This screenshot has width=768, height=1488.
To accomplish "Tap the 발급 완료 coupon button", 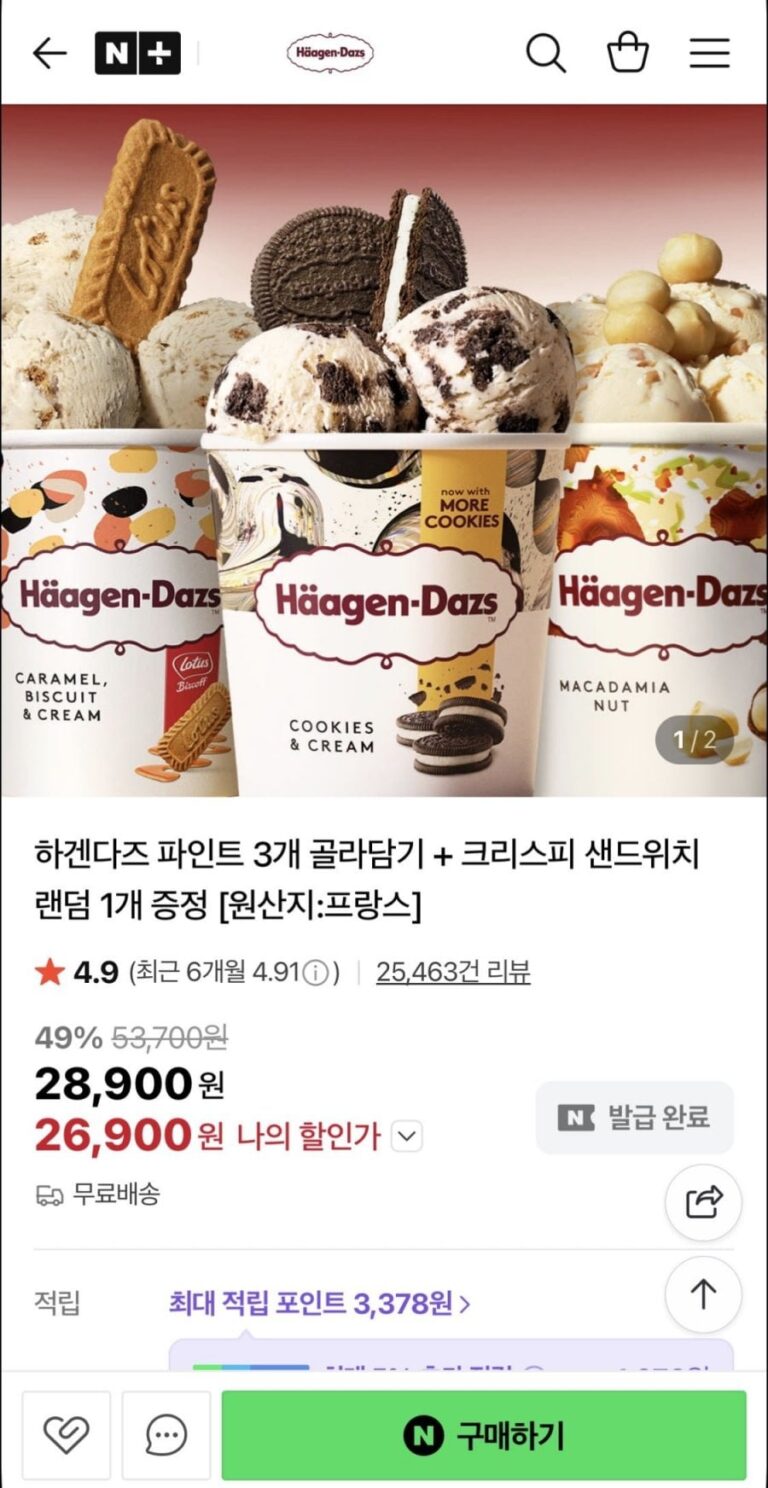I will click(x=635, y=1117).
